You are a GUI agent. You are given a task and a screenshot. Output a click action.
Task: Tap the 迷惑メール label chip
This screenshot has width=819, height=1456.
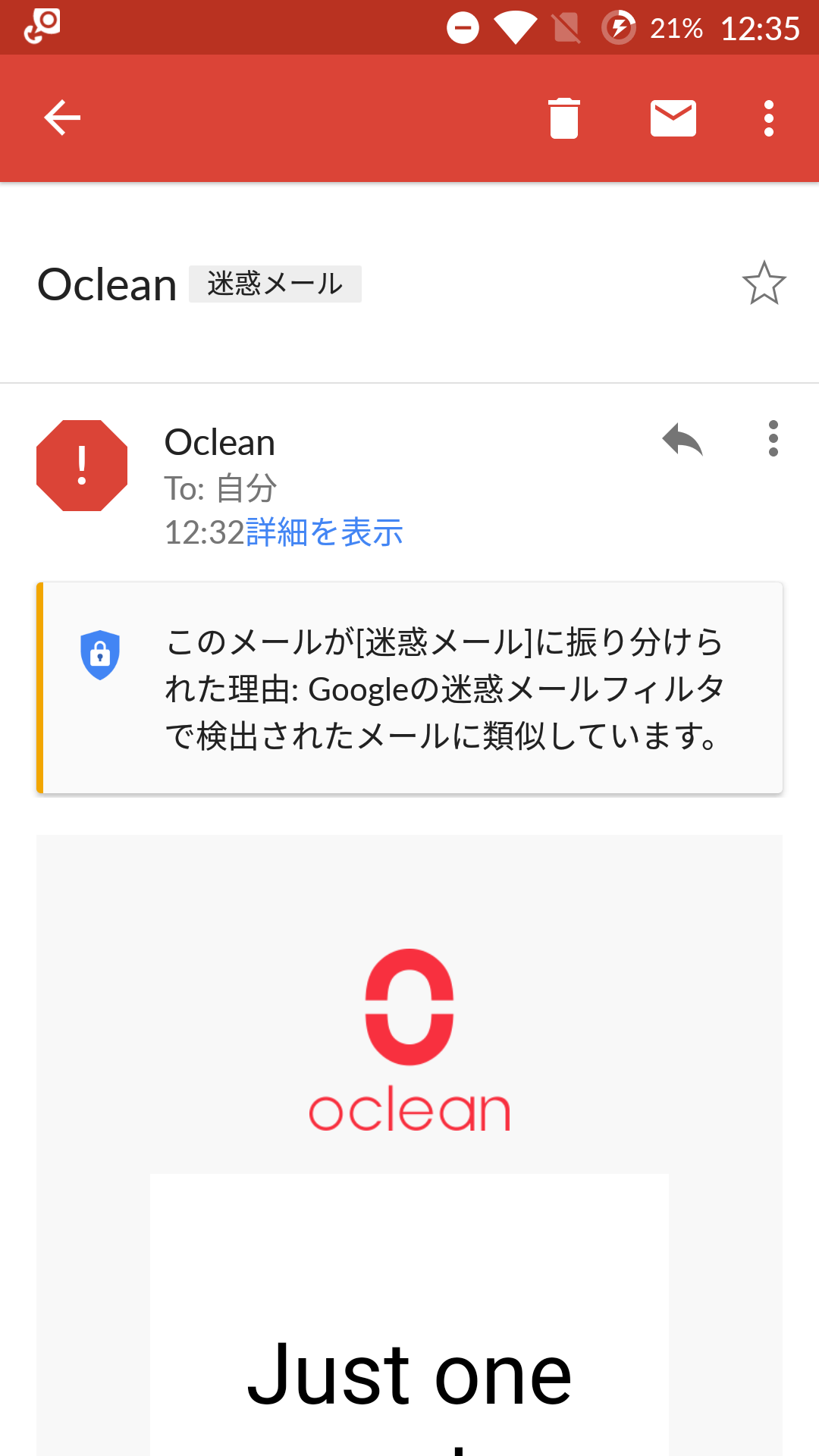[275, 284]
